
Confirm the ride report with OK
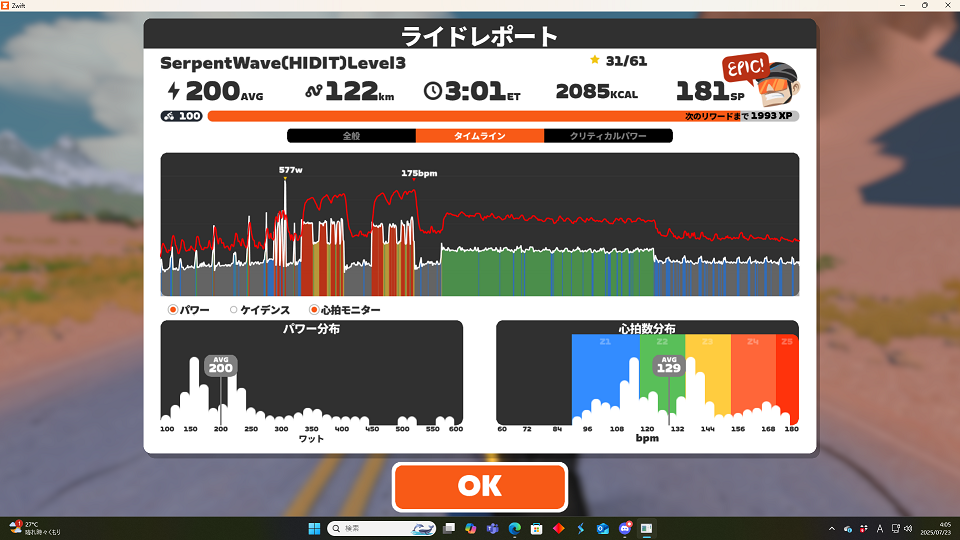pos(480,486)
